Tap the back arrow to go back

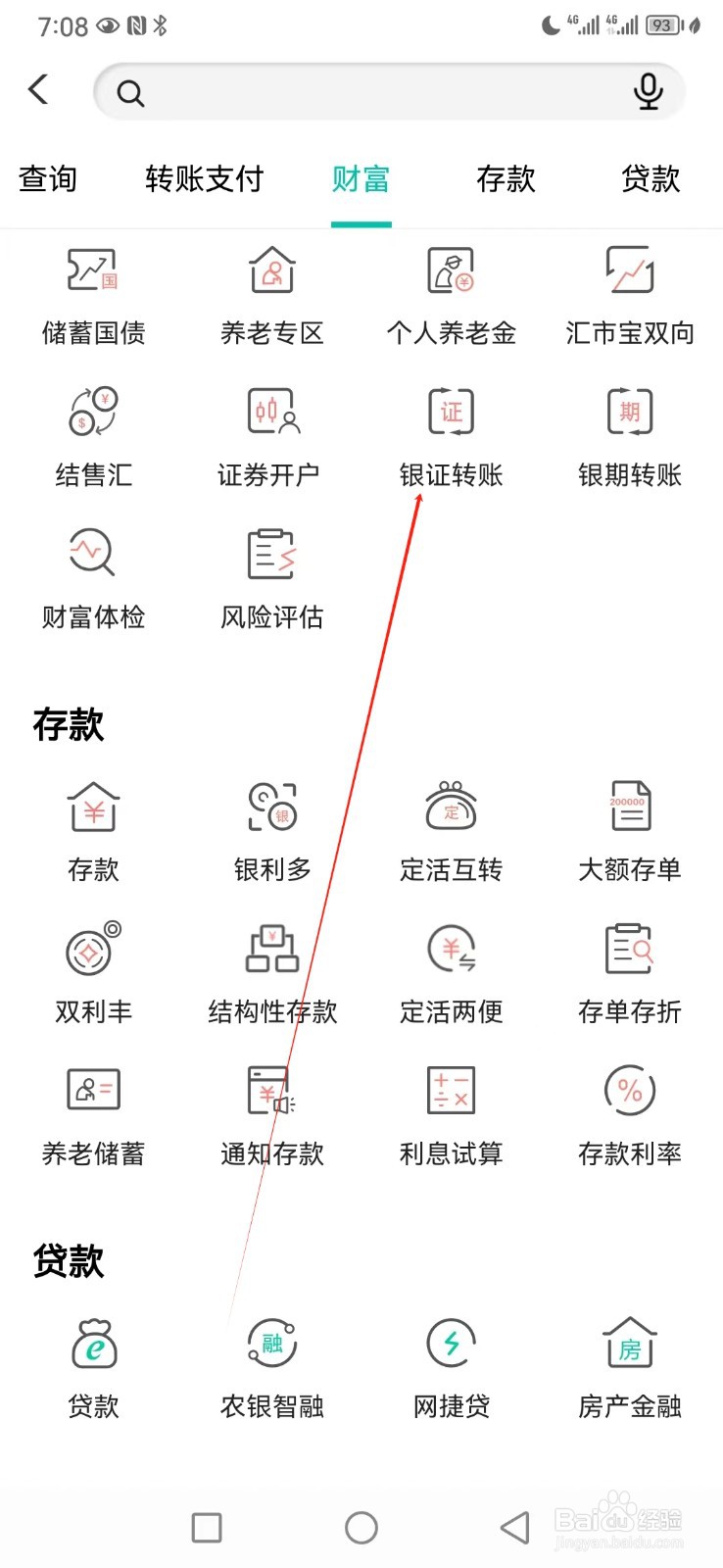coord(39,88)
